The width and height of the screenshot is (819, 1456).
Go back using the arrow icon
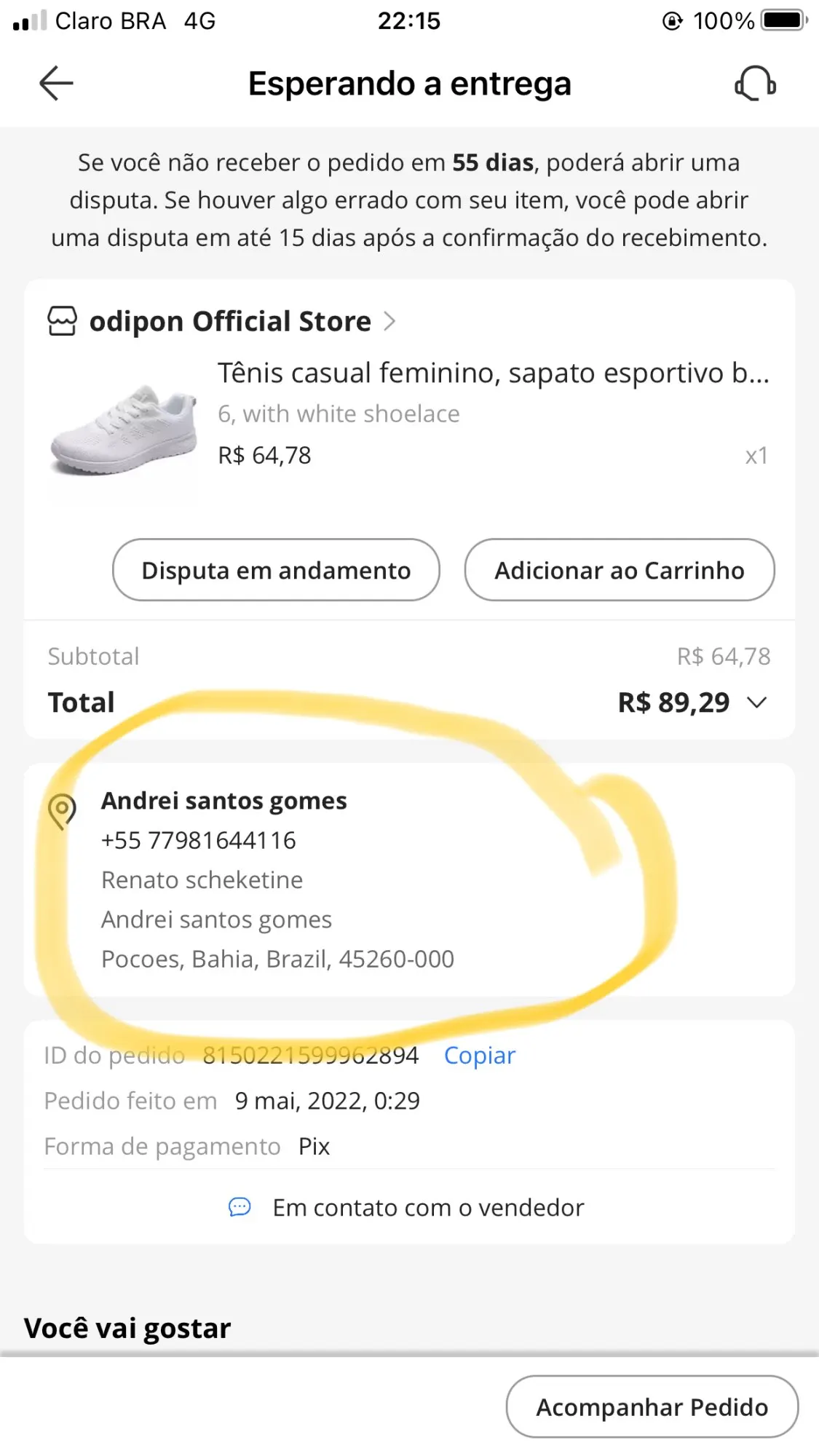click(x=56, y=83)
